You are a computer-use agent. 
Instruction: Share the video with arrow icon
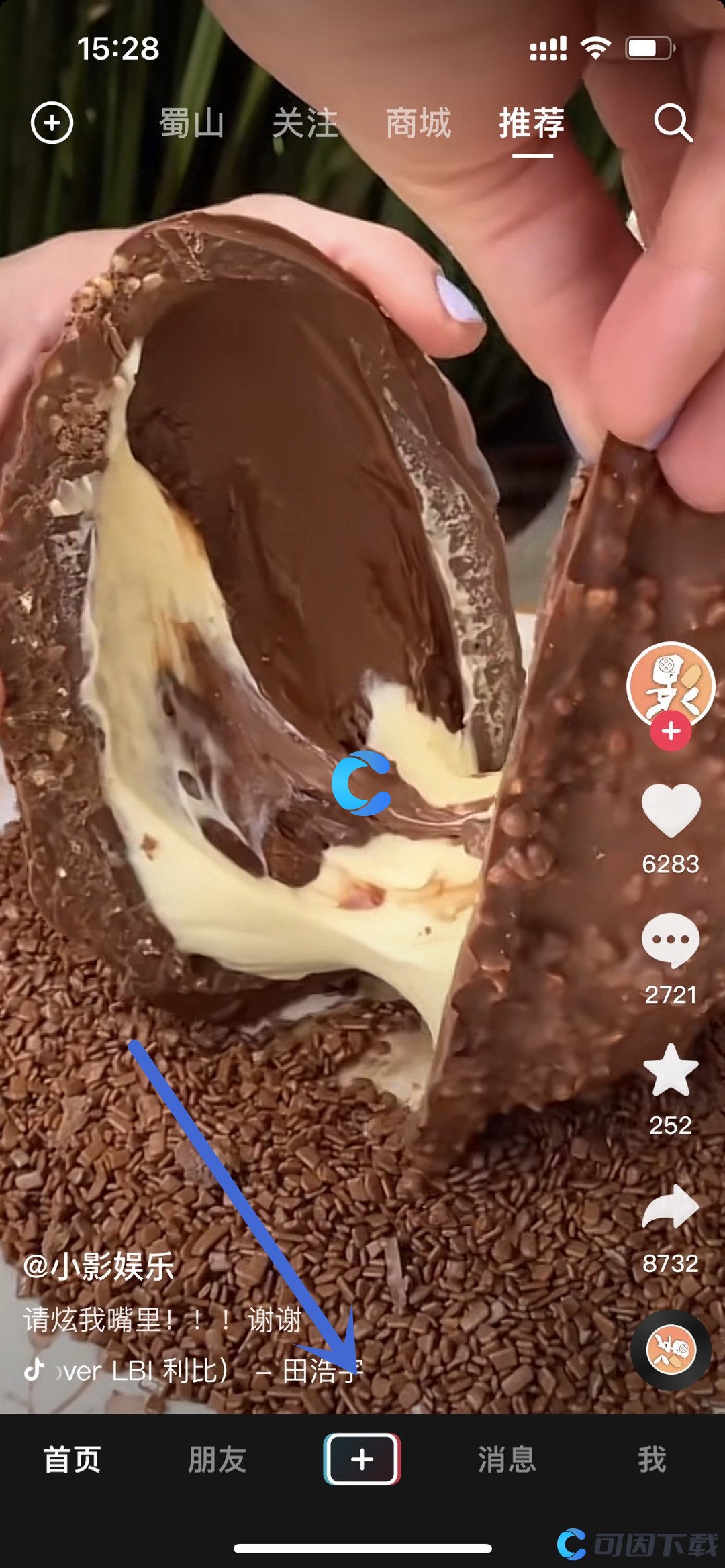671,1208
